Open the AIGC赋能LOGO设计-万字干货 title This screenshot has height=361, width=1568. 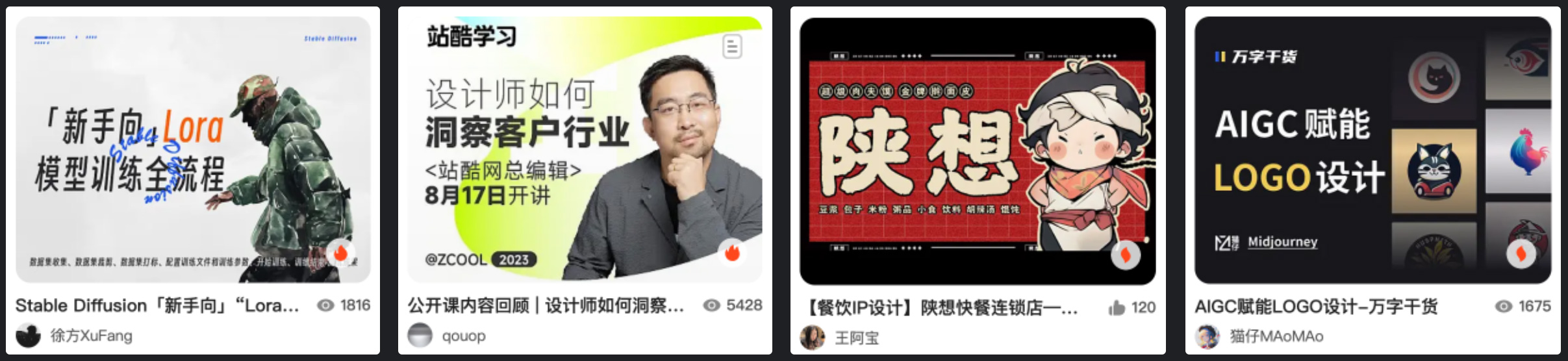pyautogui.click(x=1316, y=306)
